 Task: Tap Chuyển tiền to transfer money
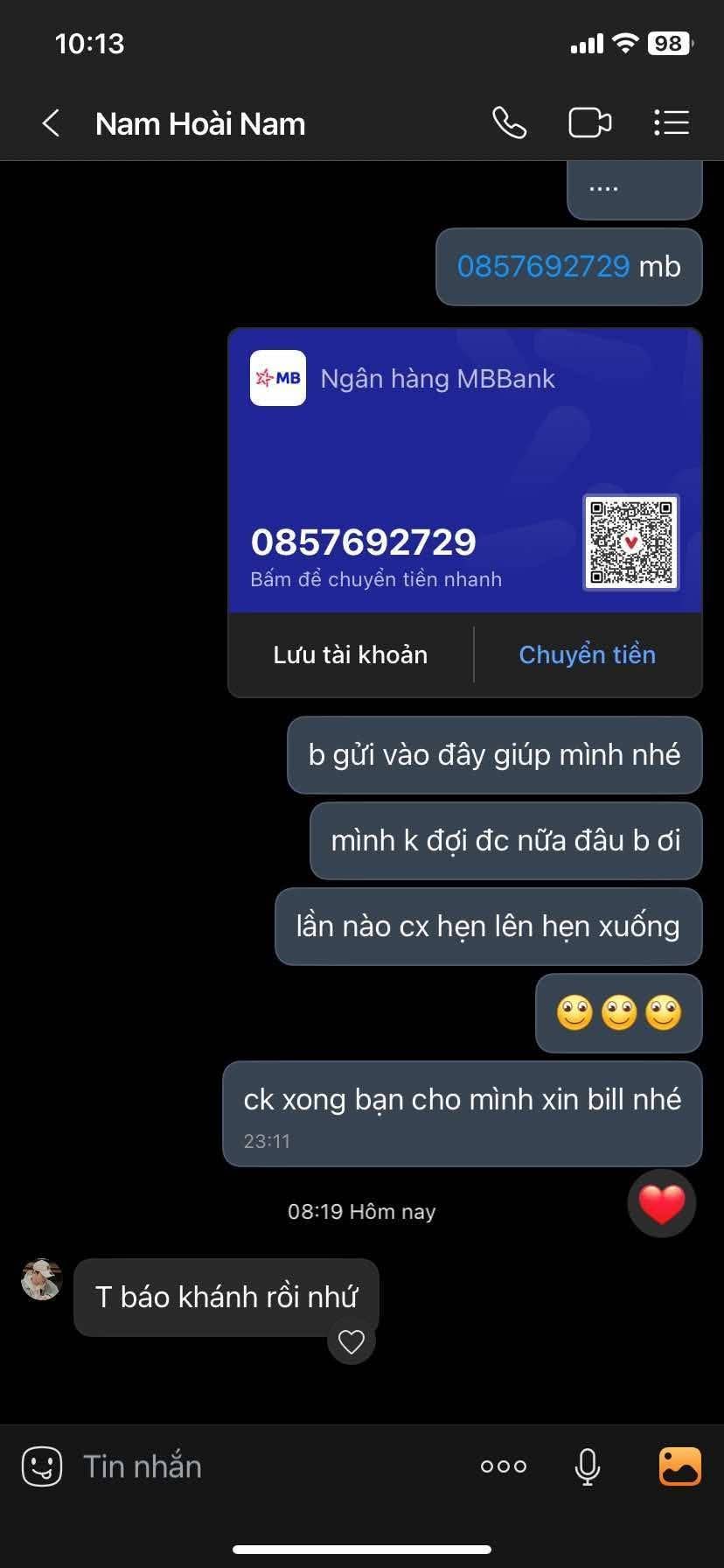tap(587, 654)
